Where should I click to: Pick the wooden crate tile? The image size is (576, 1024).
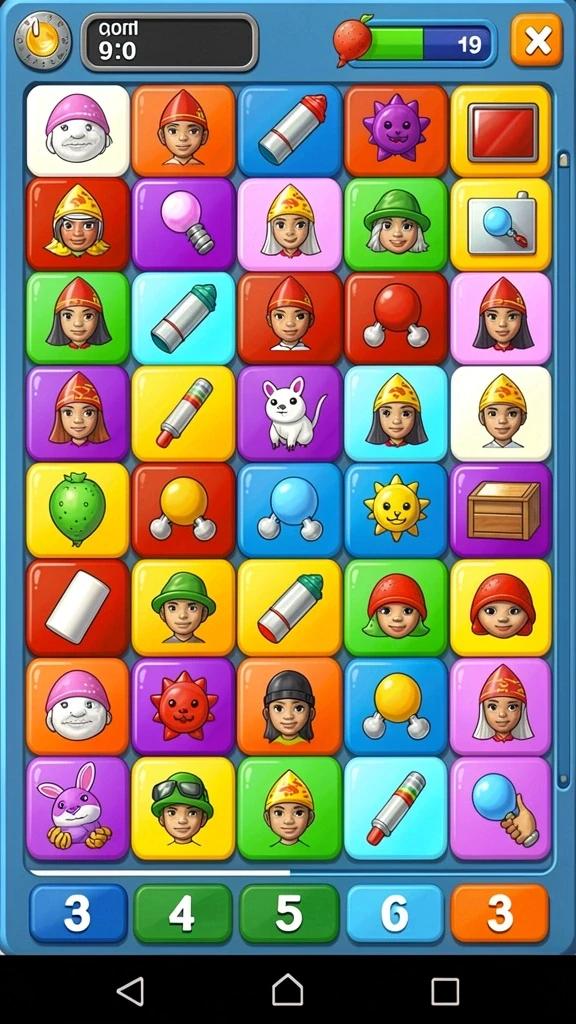click(x=501, y=510)
